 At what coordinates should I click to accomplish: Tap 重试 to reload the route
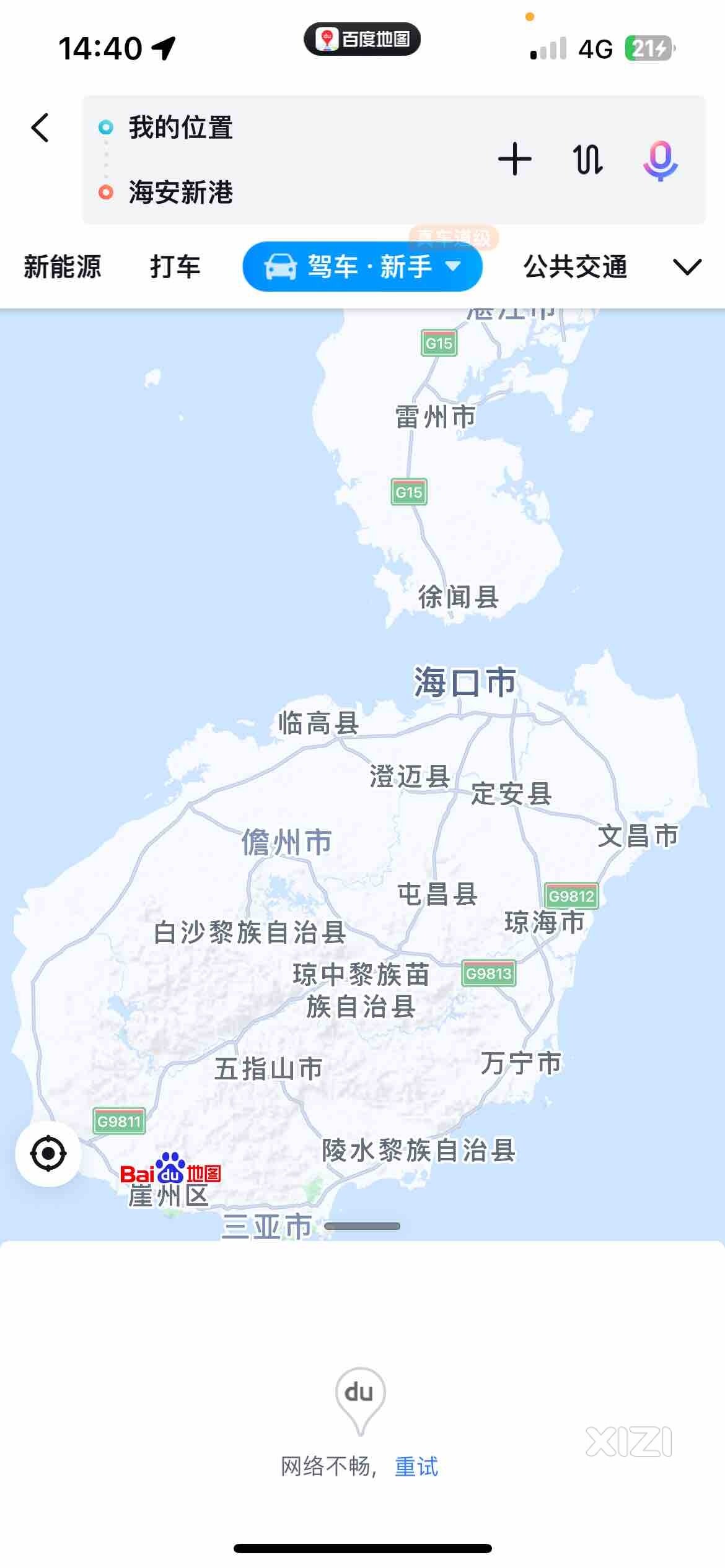[x=416, y=1467]
